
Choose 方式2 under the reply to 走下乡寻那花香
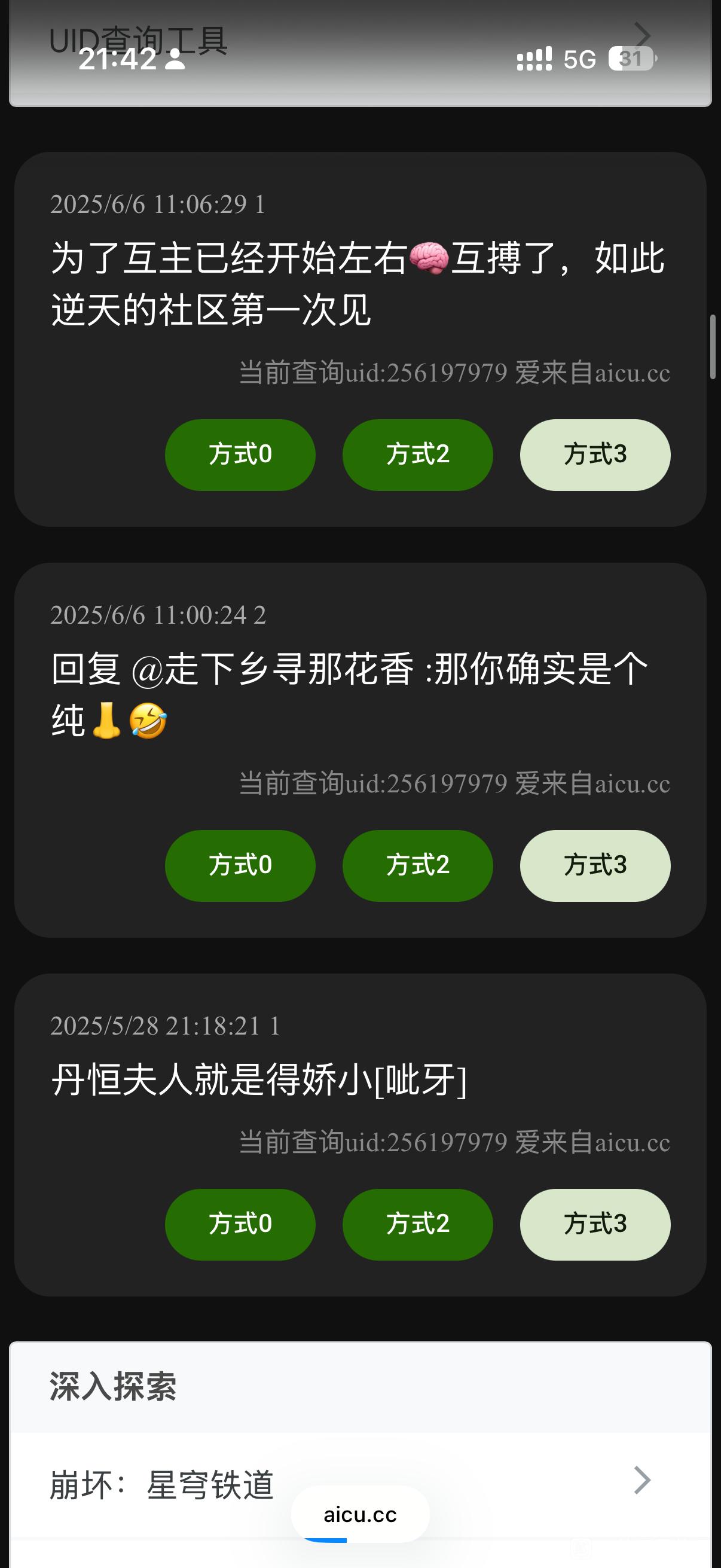pos(417,865)
